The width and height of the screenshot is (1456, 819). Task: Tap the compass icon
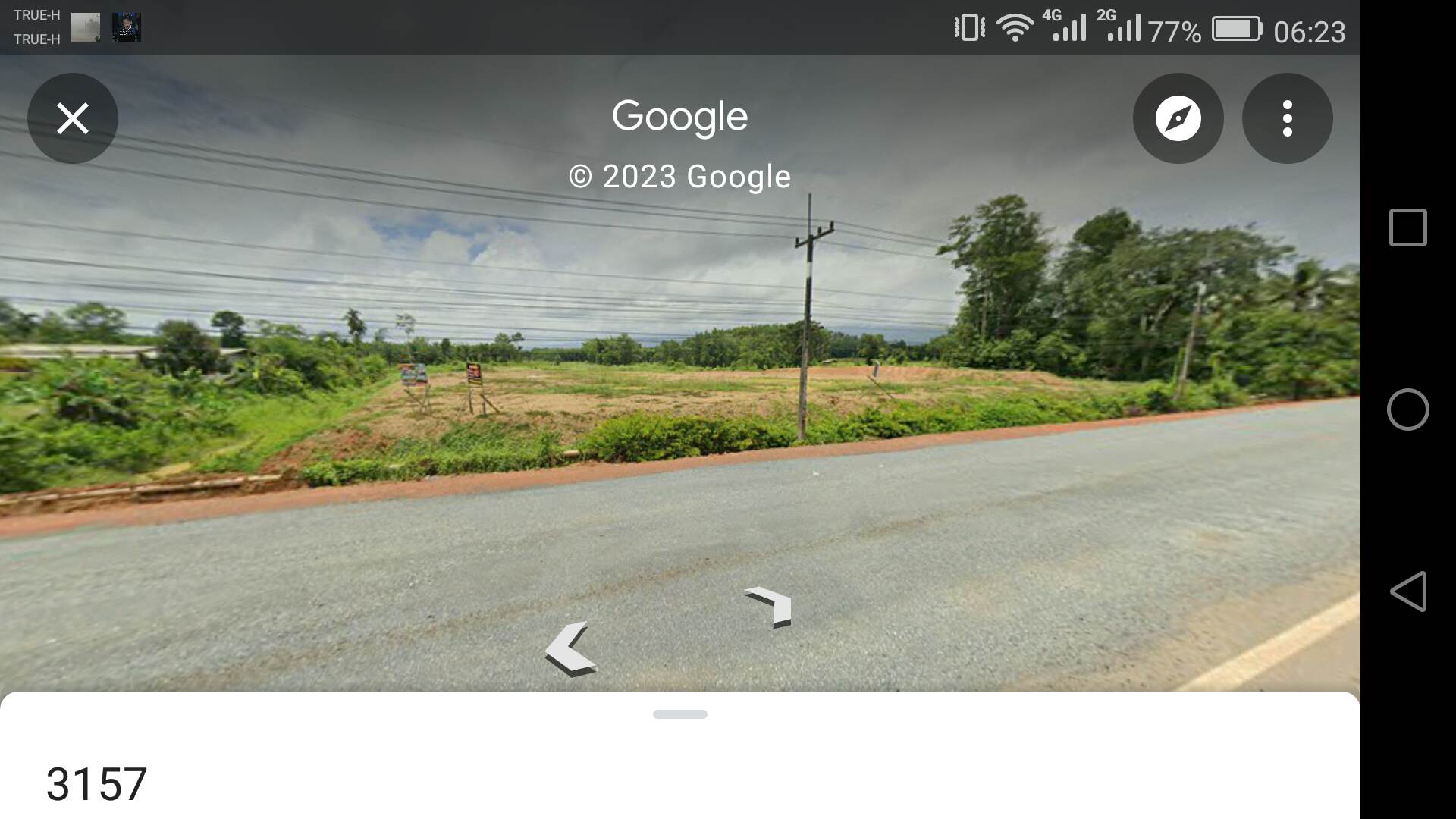pyautogui.click(x=1178, y=118)
